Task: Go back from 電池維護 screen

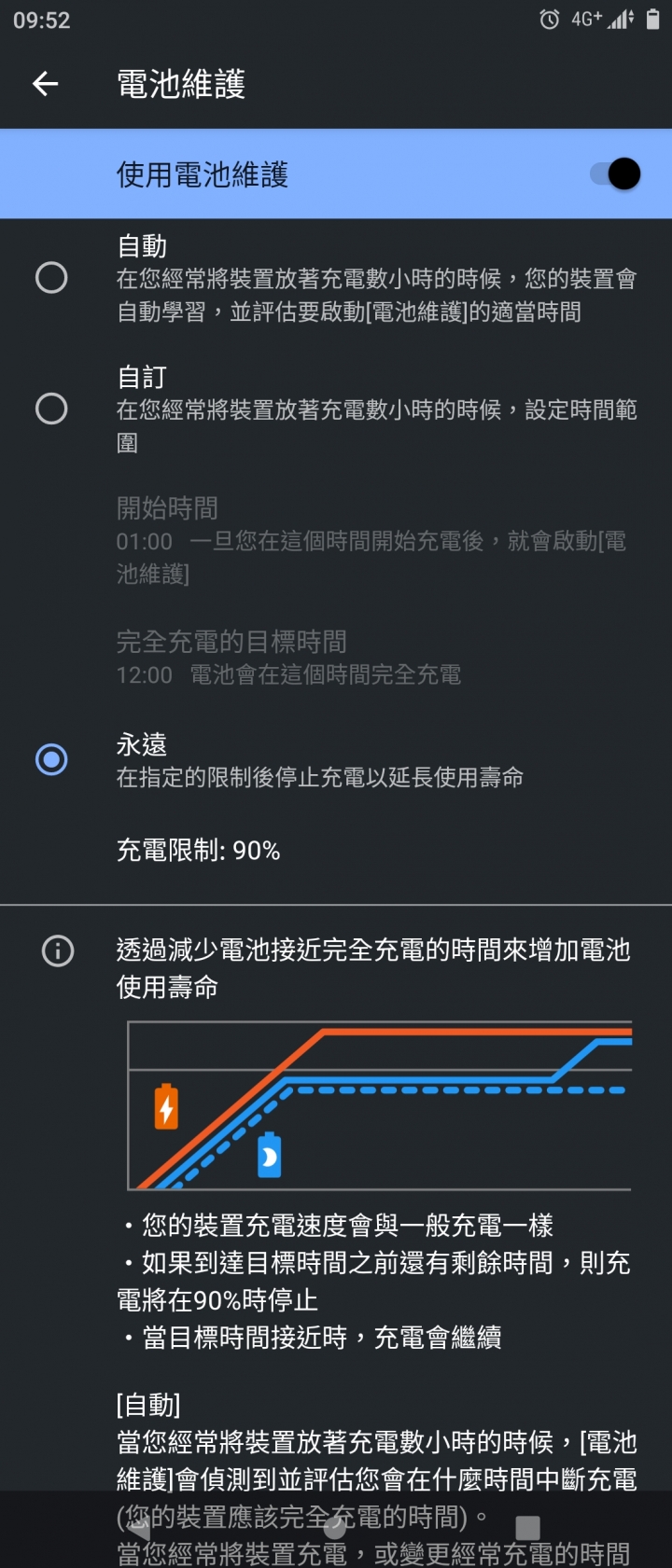Action: click(45, 84)
